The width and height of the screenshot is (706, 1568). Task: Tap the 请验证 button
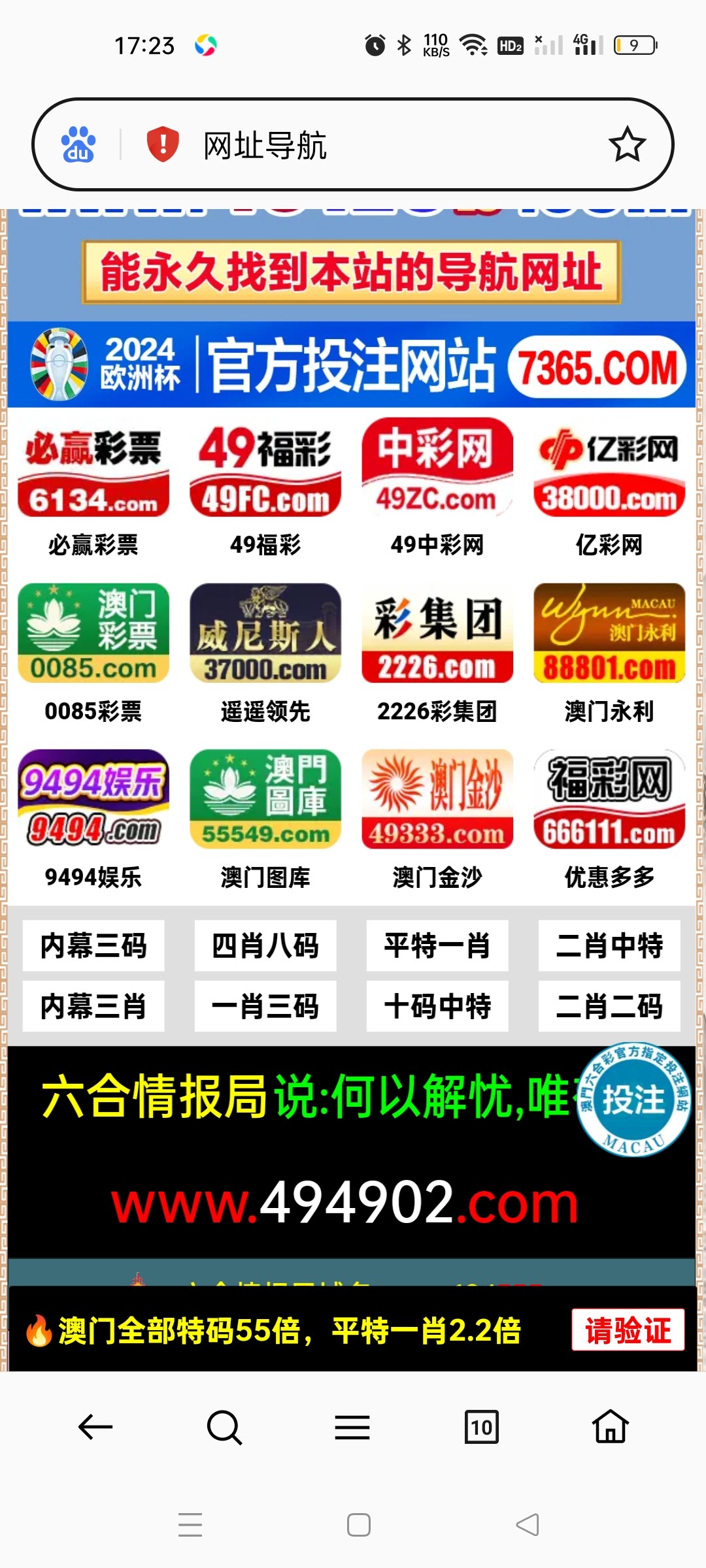tap(628, 1330)
